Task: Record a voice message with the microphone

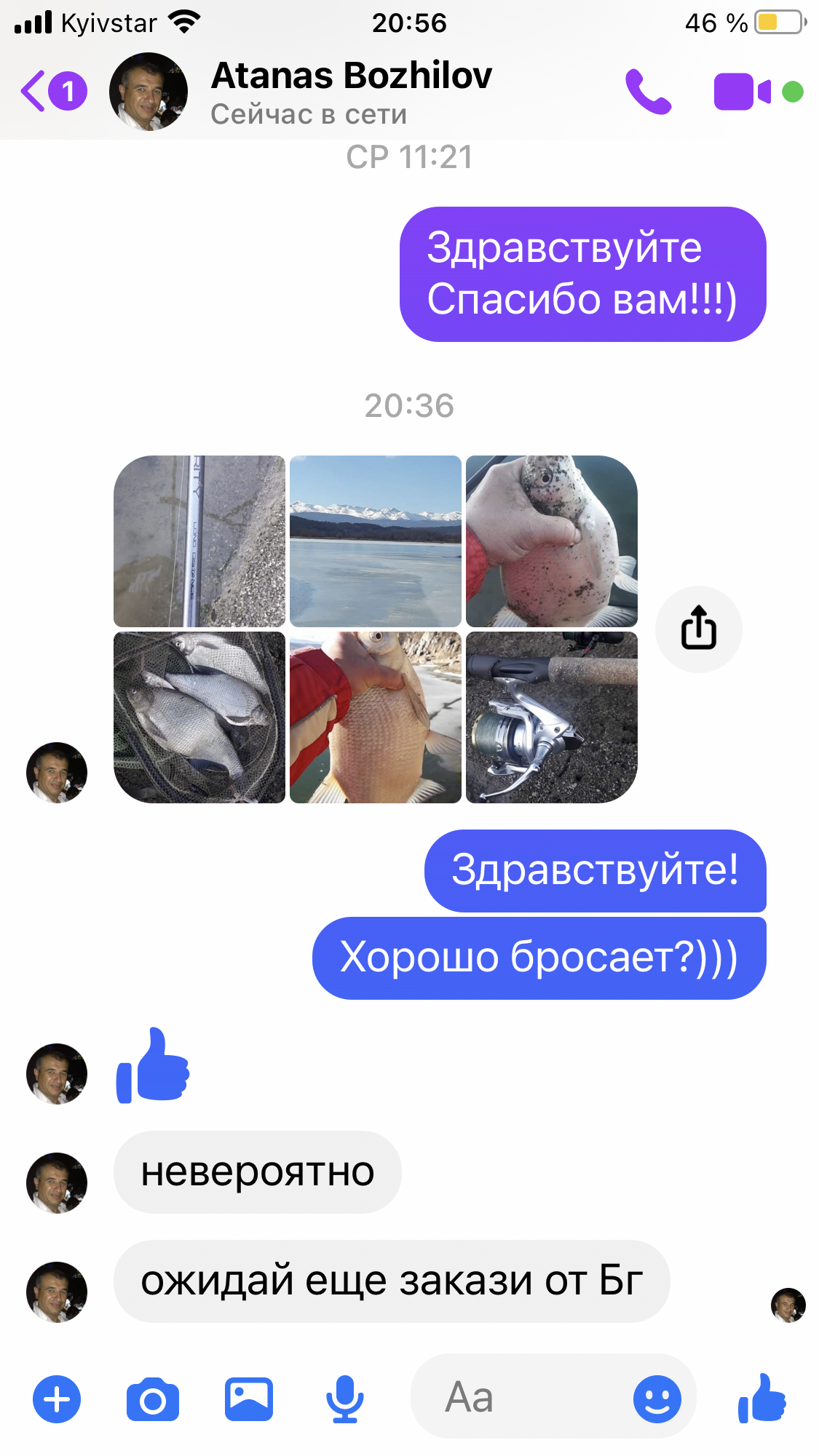Action: [x=345, y=1399]
